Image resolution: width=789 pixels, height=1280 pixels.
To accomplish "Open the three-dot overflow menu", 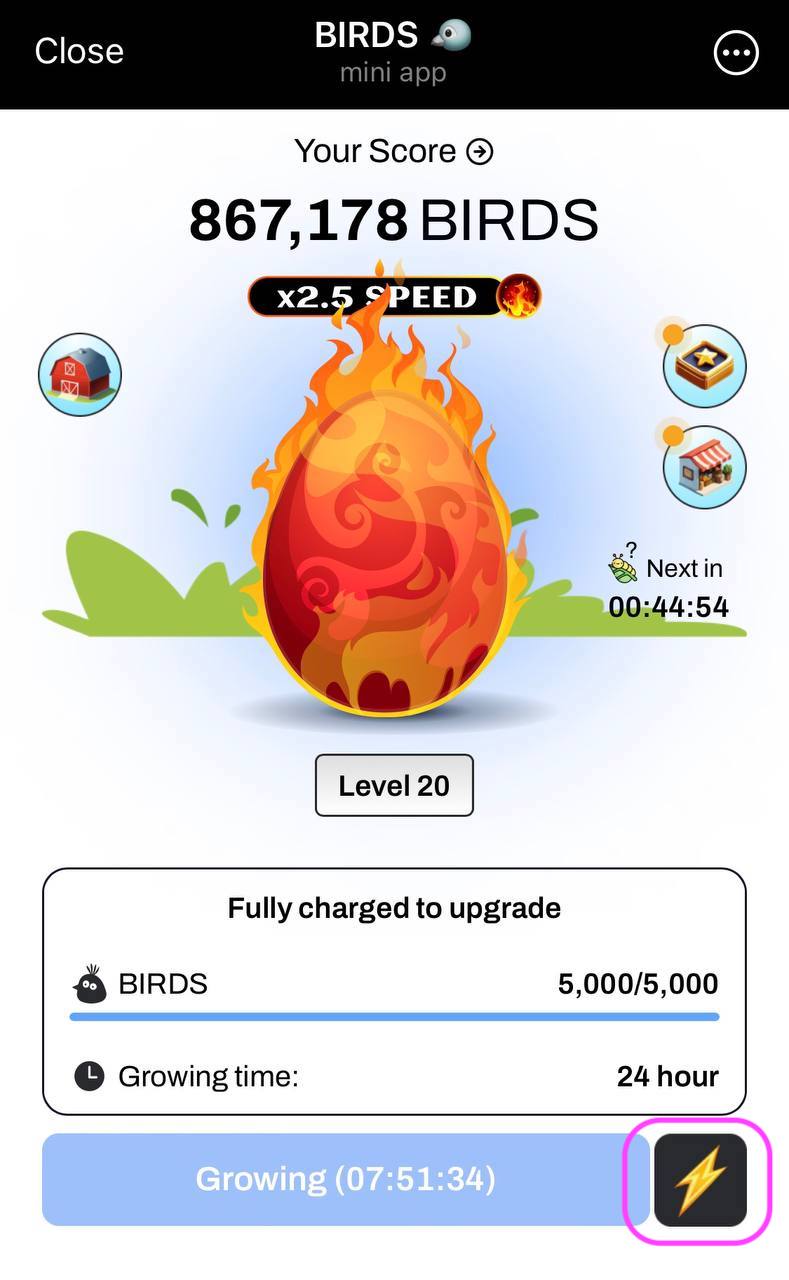I will 736,52.
